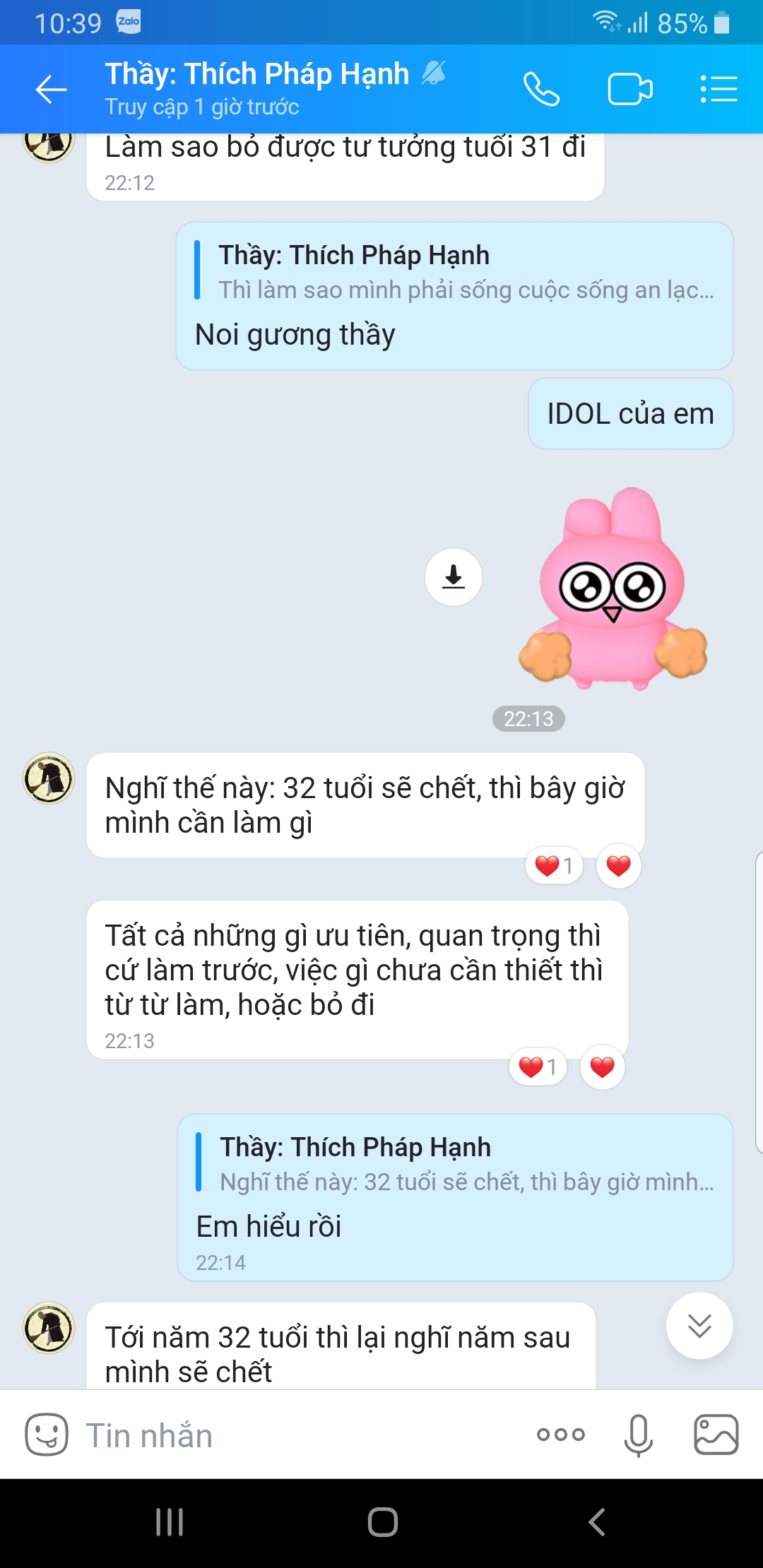Open the system recent apps view

coord(170,1521)
